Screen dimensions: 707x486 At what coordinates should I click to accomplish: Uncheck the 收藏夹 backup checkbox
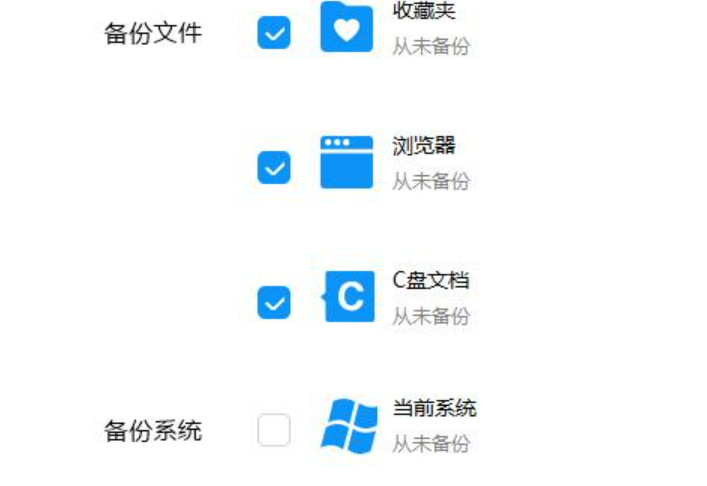(273, 33)
